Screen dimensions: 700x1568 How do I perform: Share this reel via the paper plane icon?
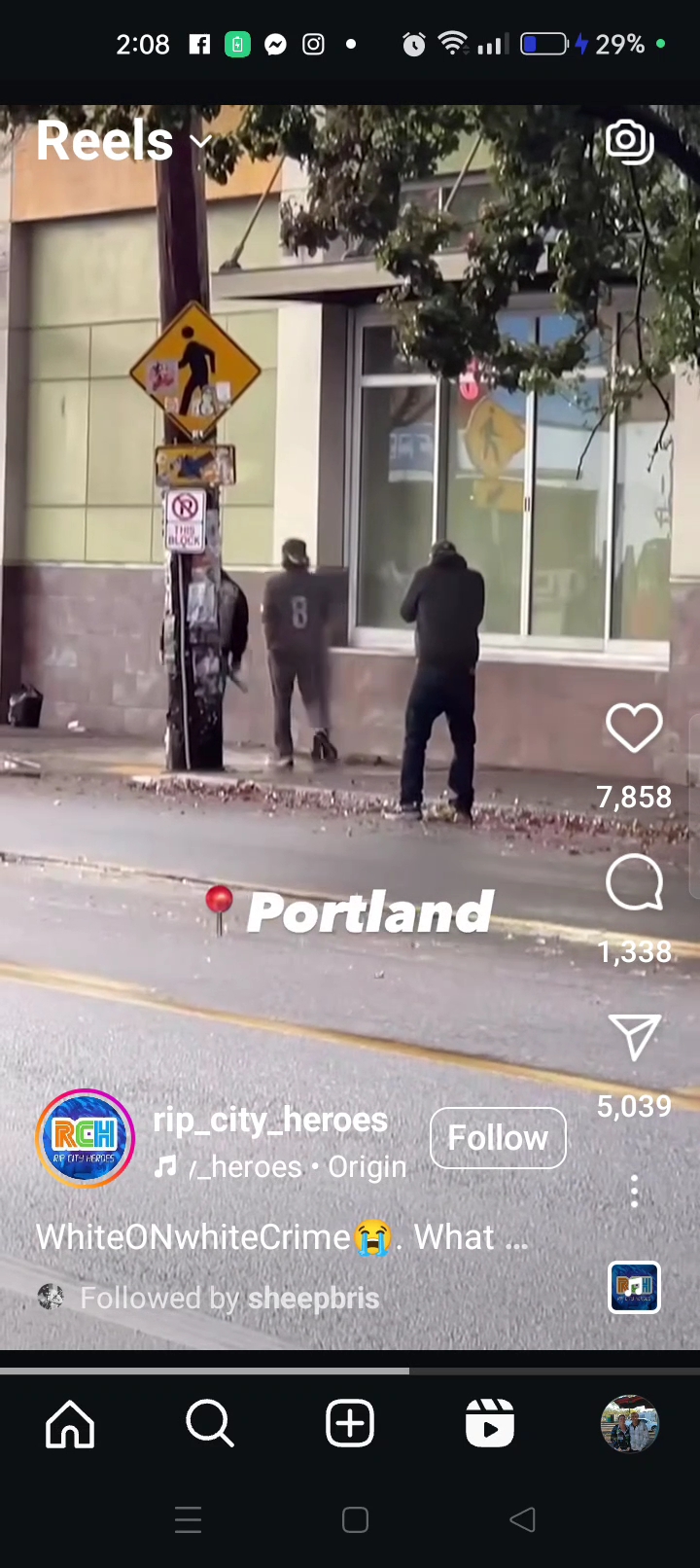click(634, 1037)
